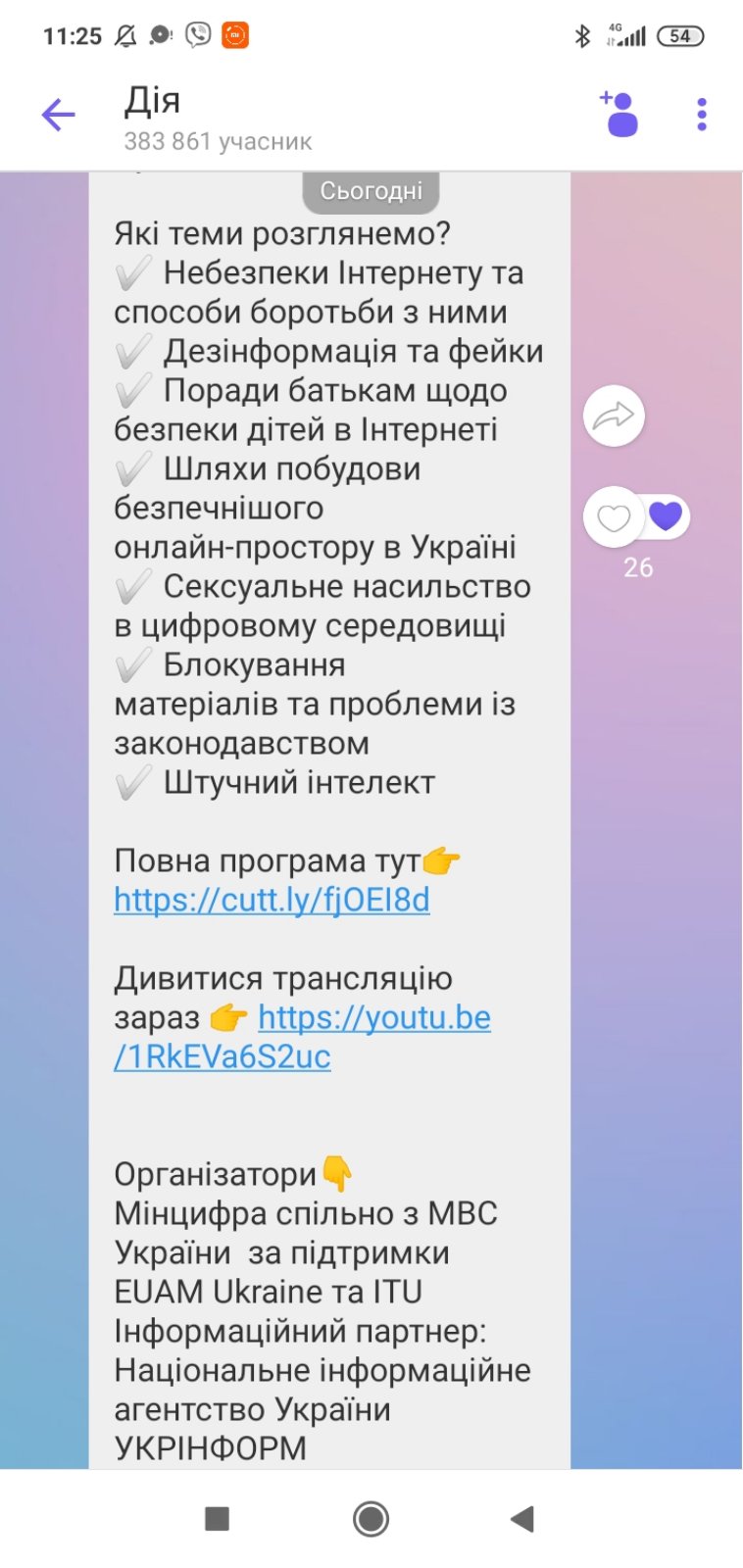Open the Дія community info header
Screen dimensions: 743x1568
(218, 118)
